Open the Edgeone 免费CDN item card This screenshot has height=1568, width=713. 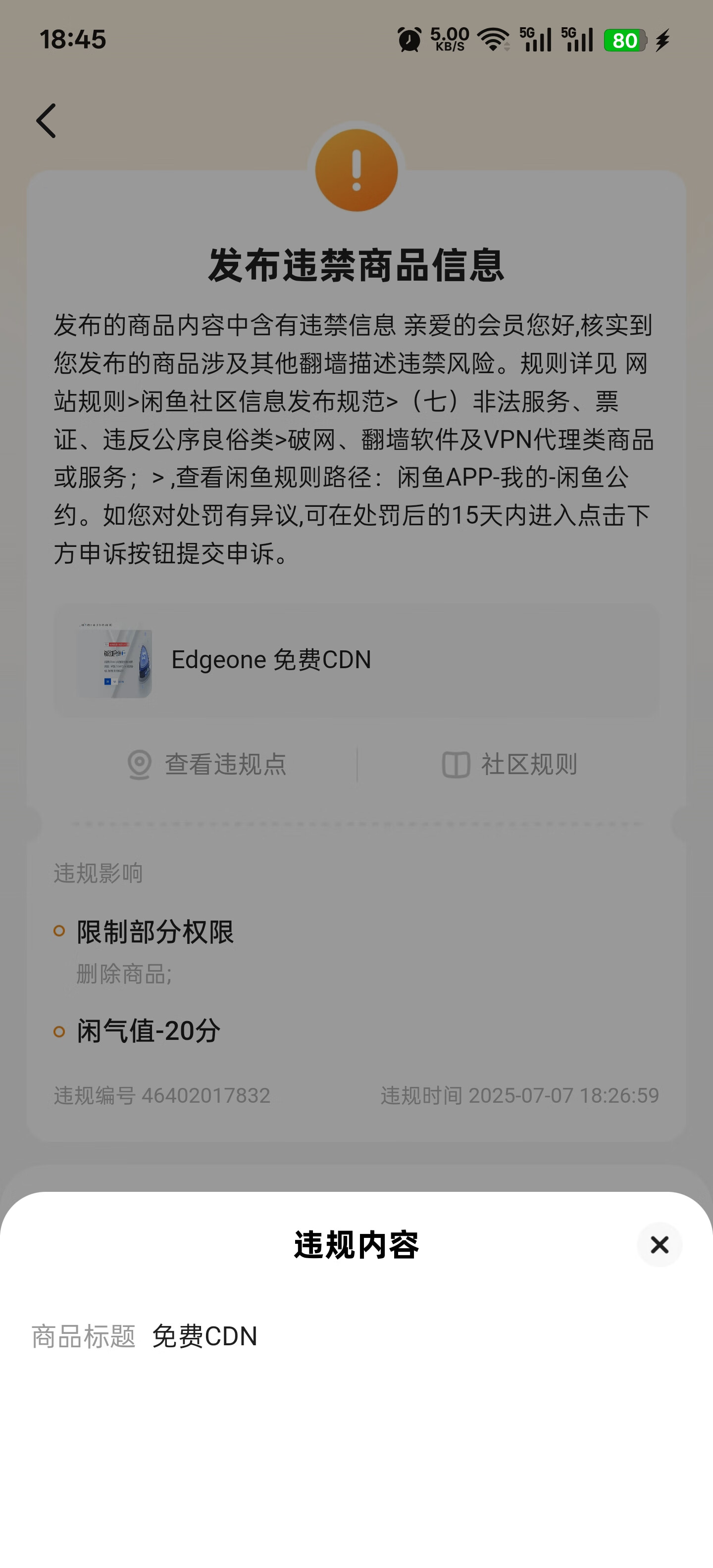pyautogui.click(x=356, y=660)
